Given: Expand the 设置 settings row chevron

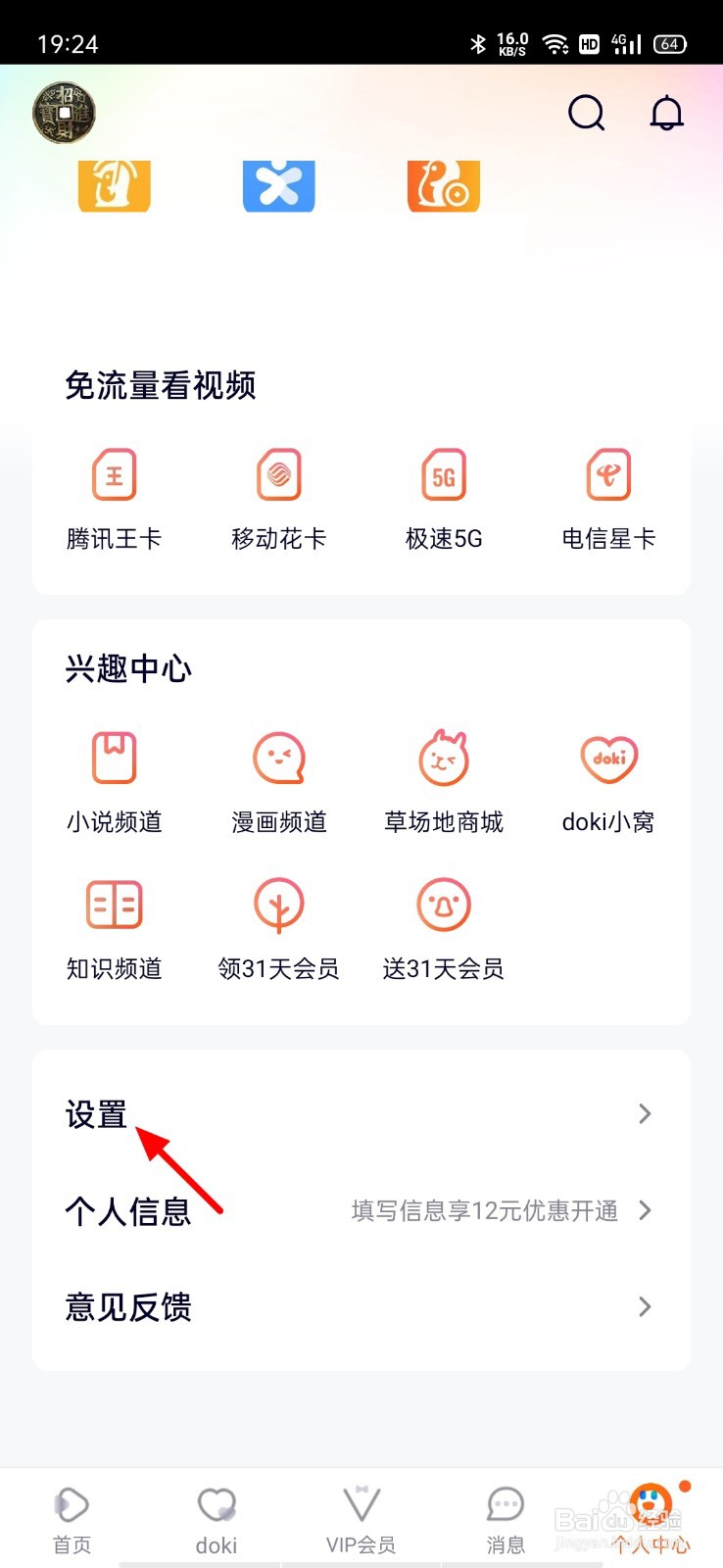Looking at the screenshot, I should pos(644,1113).
